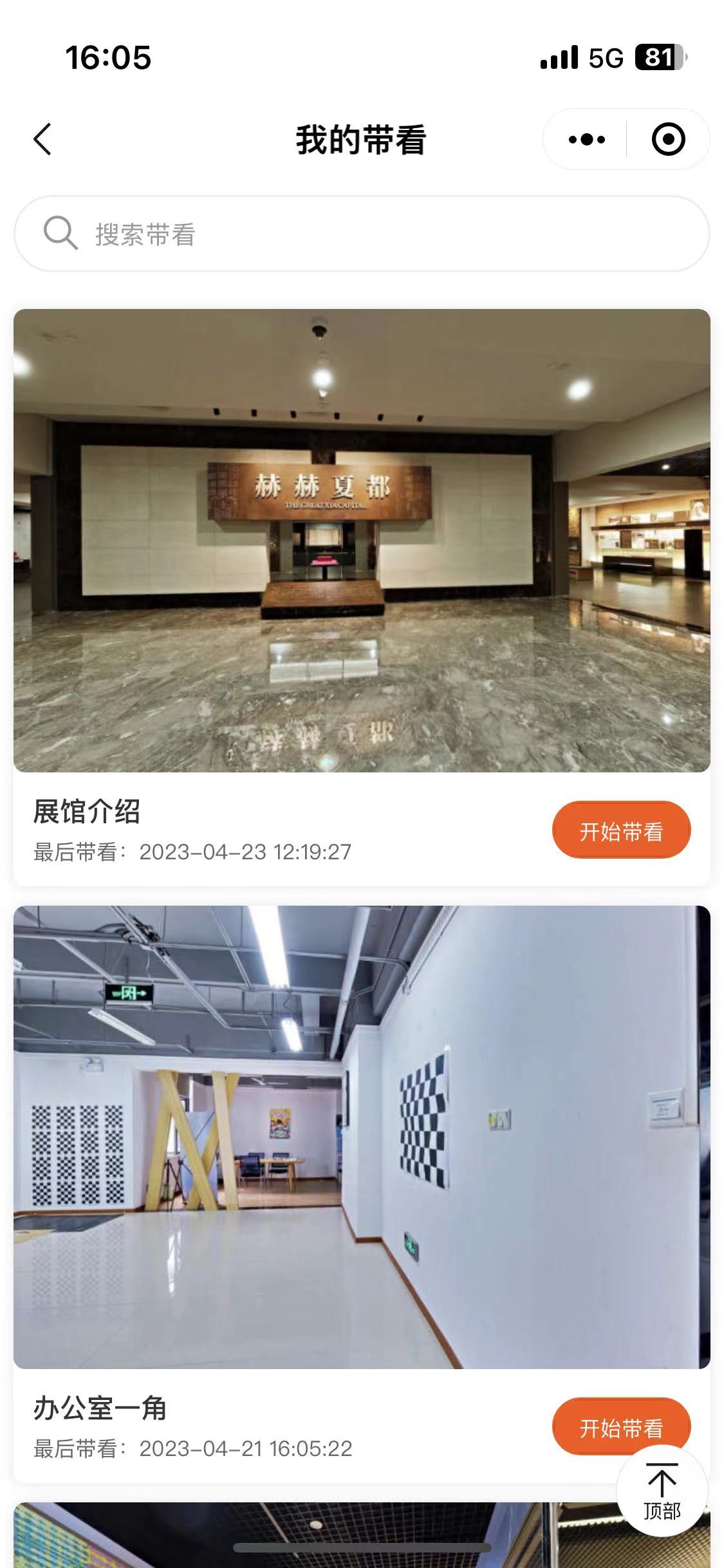Open the 展馆介绍 showroom picture card
Image resolution: width=724 pixels, height=1568 pixels.
362,540
